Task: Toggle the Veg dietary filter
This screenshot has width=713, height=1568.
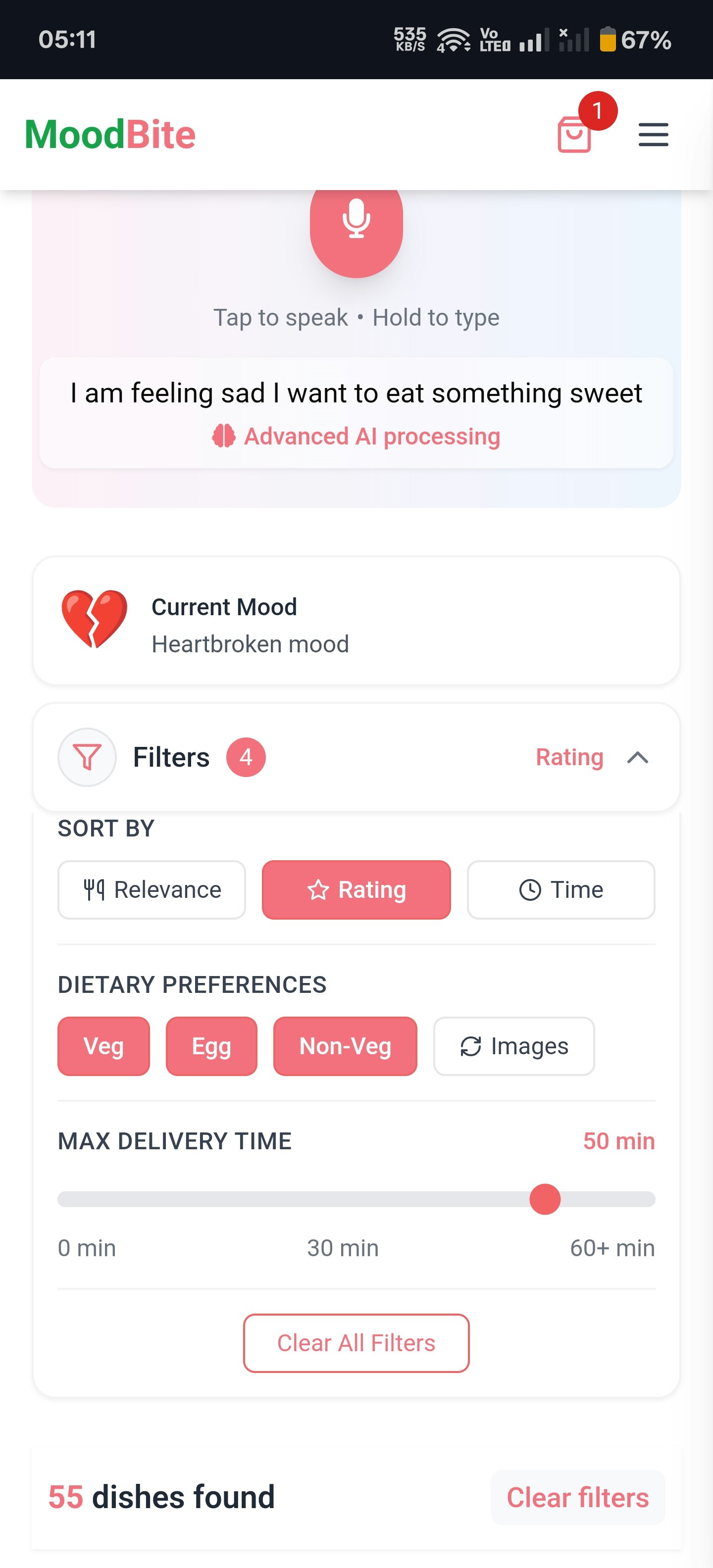Action: [103, 1046]
